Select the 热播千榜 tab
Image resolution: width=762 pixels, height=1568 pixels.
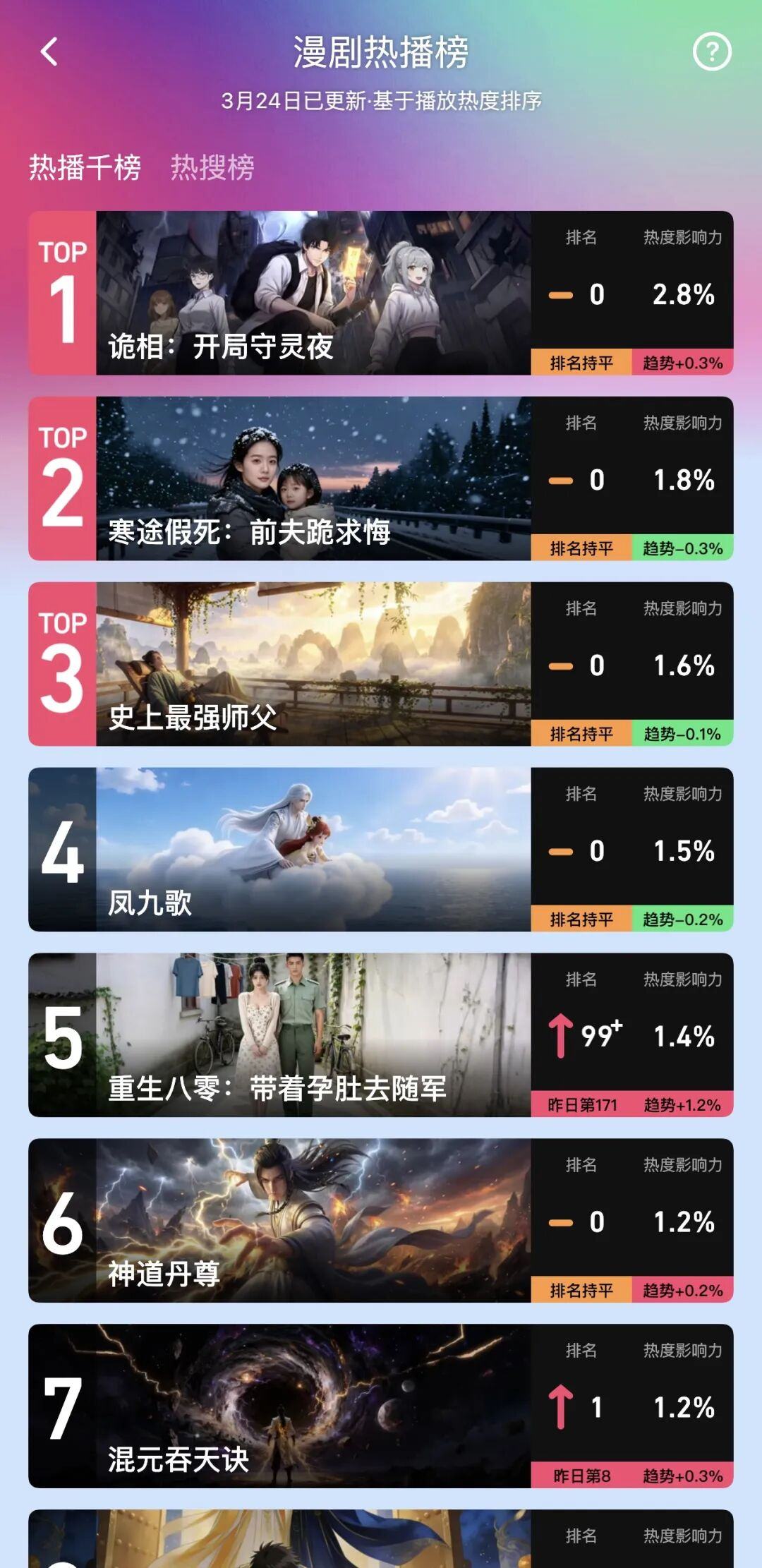pos(85,167)
